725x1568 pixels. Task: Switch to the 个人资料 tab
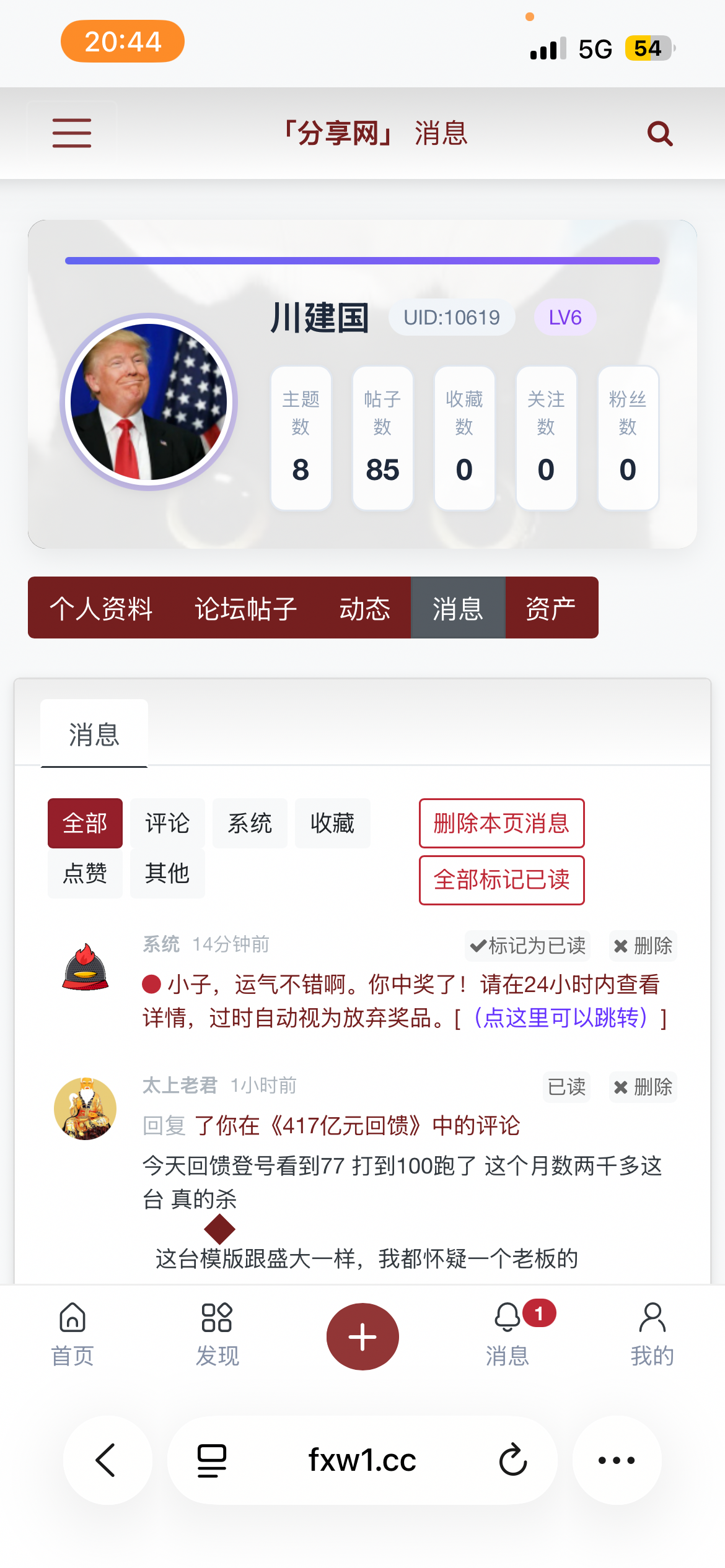[101, 608]
